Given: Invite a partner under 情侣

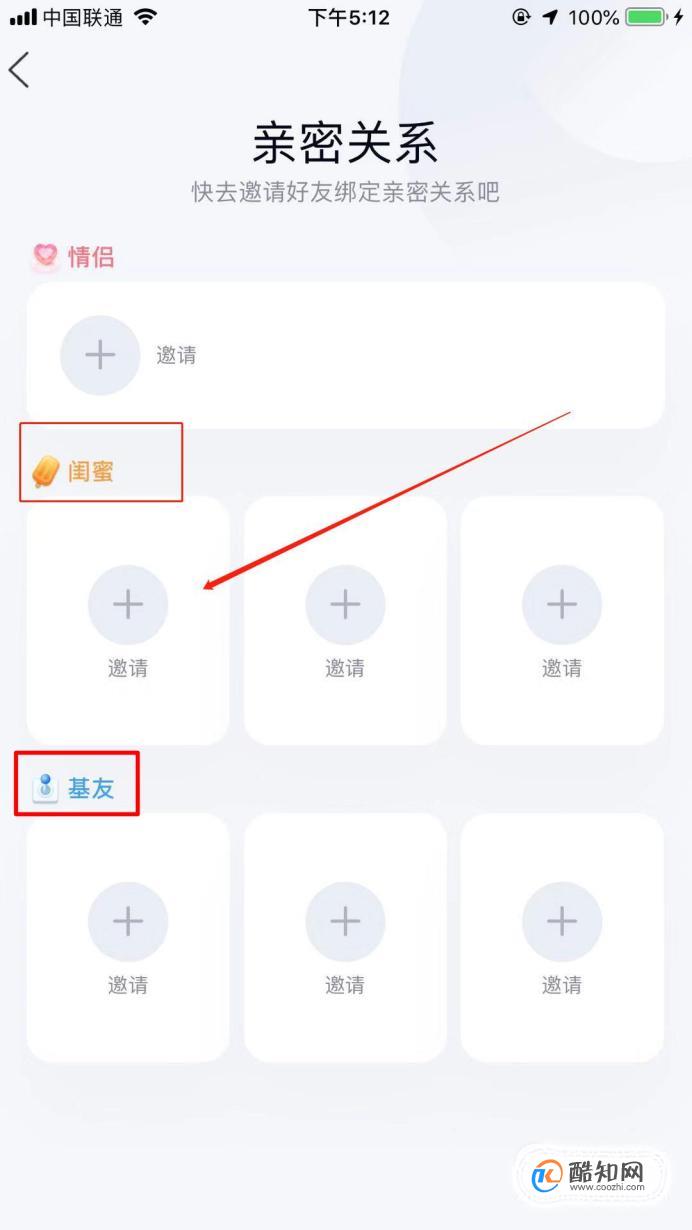Looking at the screenshot, I should pos(100,355).
